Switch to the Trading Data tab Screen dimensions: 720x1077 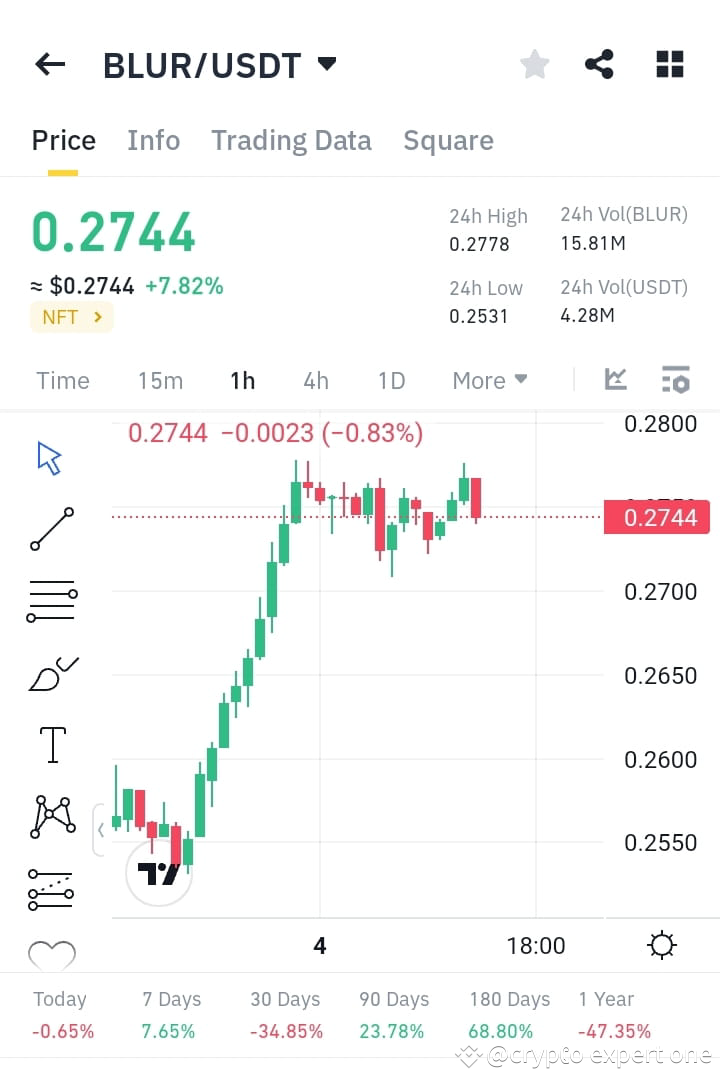(291, 140)
